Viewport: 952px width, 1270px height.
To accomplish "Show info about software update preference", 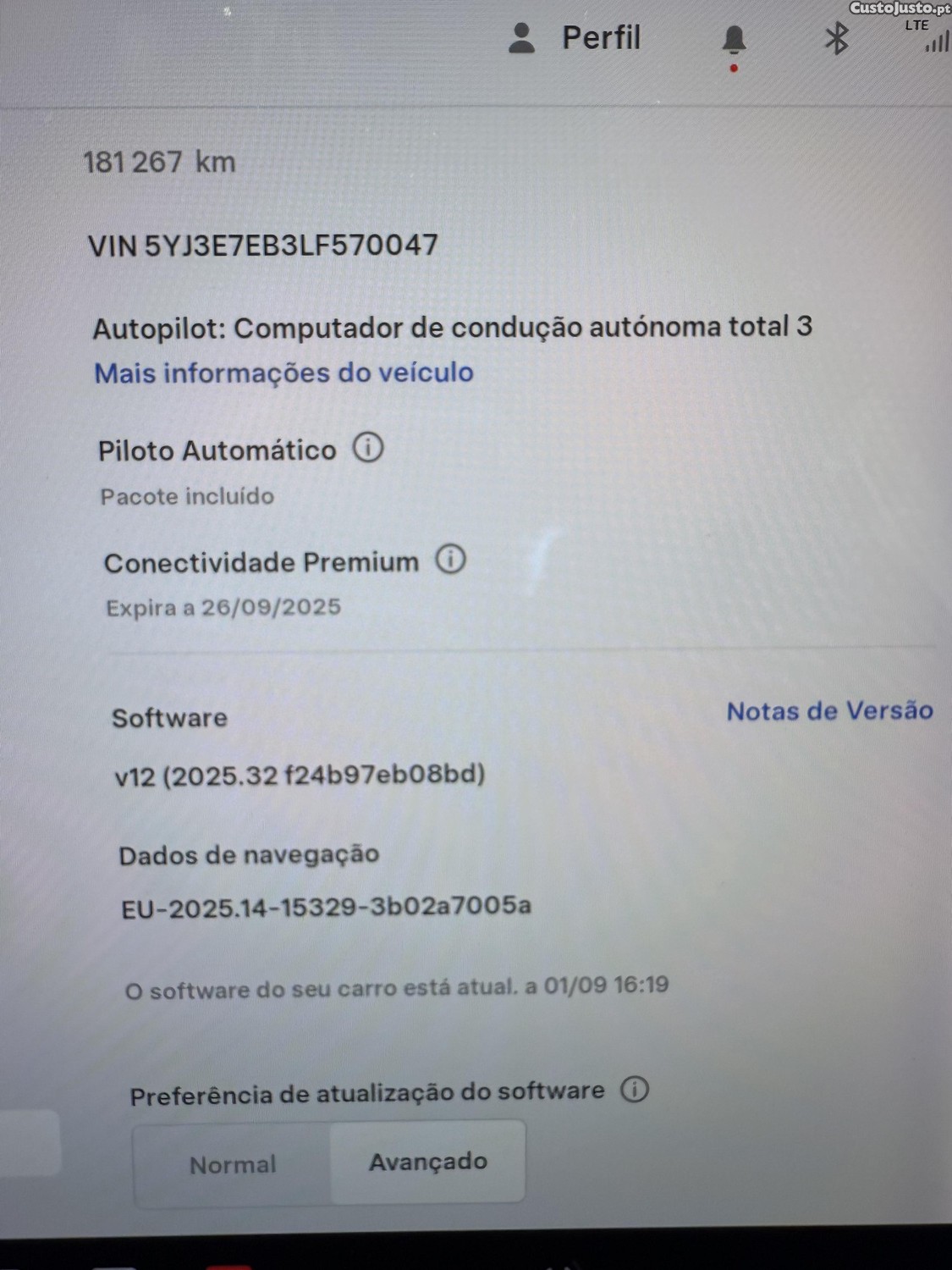I will 635,1089.
